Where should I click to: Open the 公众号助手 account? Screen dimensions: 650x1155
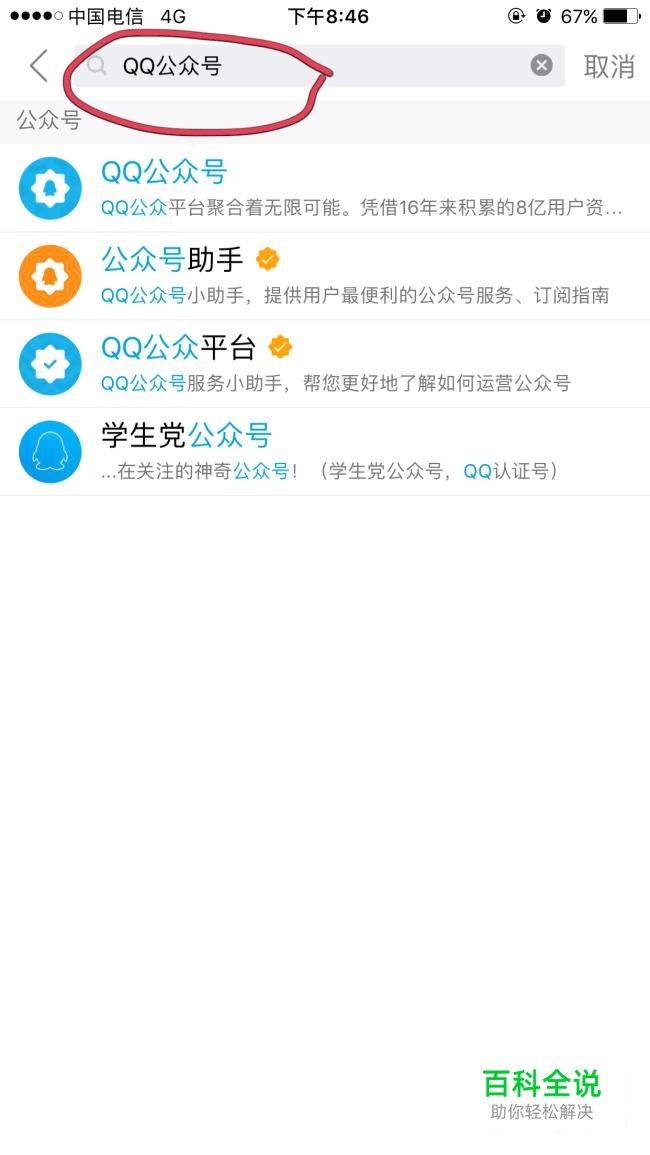click(325, 276)
